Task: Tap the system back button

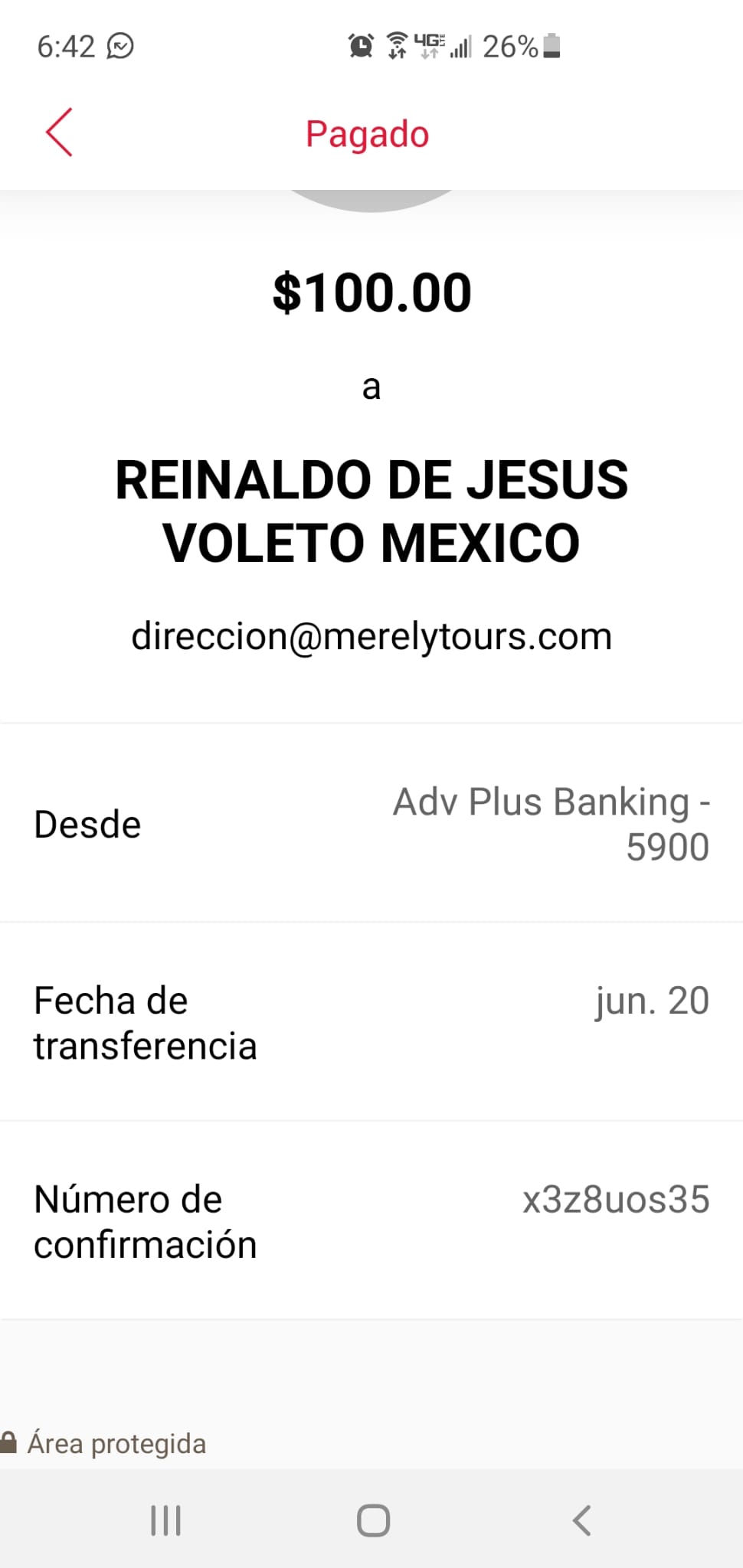Action: click(581, 1521)
